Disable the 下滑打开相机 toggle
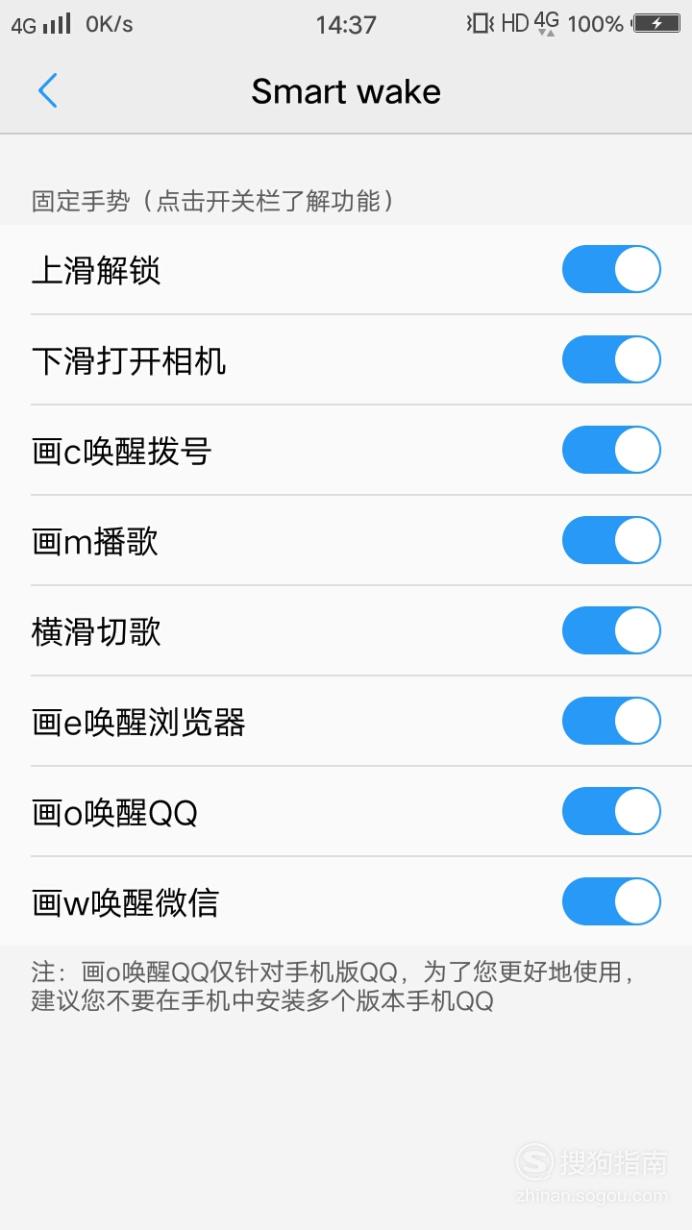Image resolution: width=692 pixels, height=1230 pixels. tap(611, 360)
